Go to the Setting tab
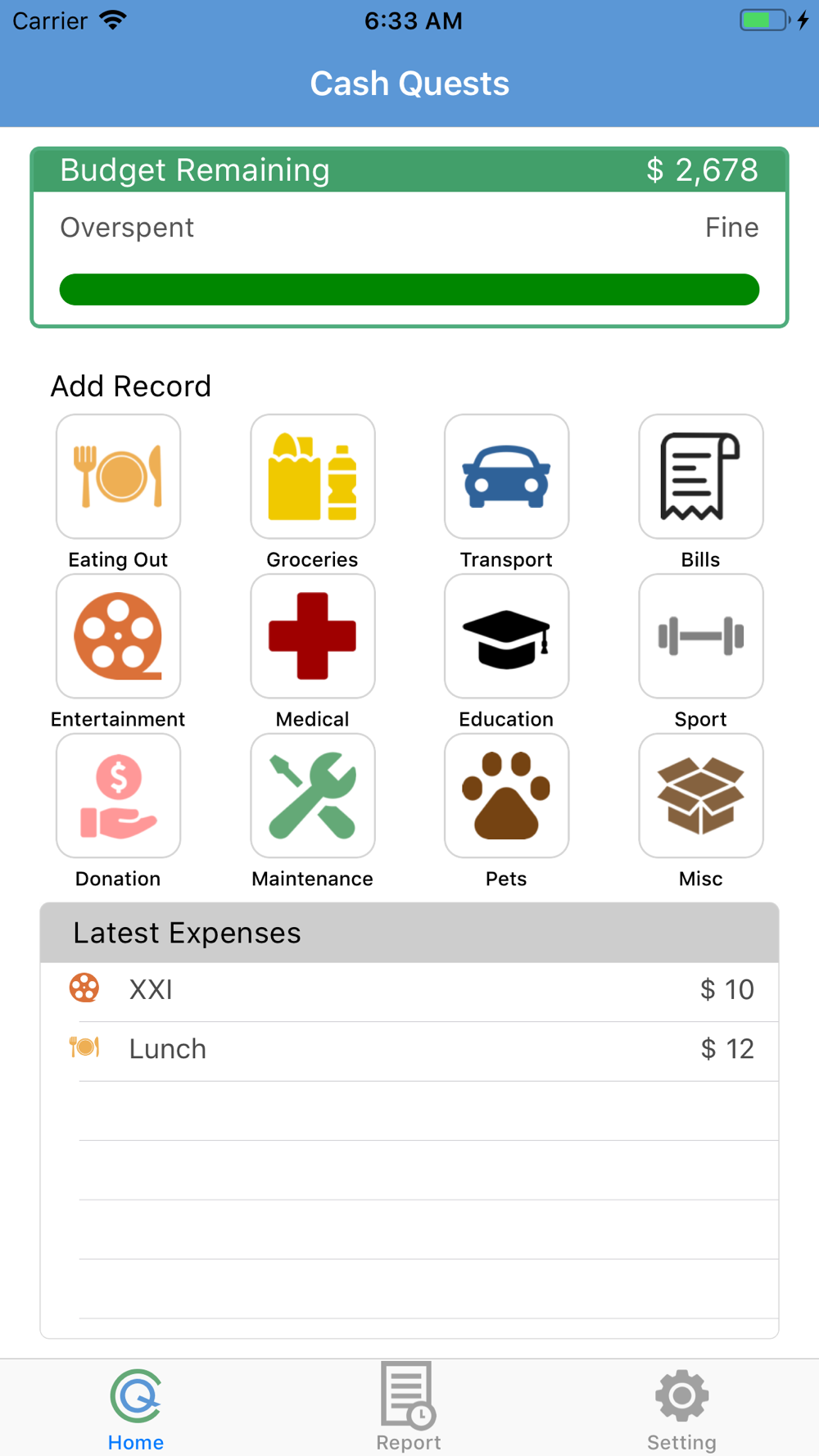The width and height of the screenshot is (819, 1456). [681, 1408]
